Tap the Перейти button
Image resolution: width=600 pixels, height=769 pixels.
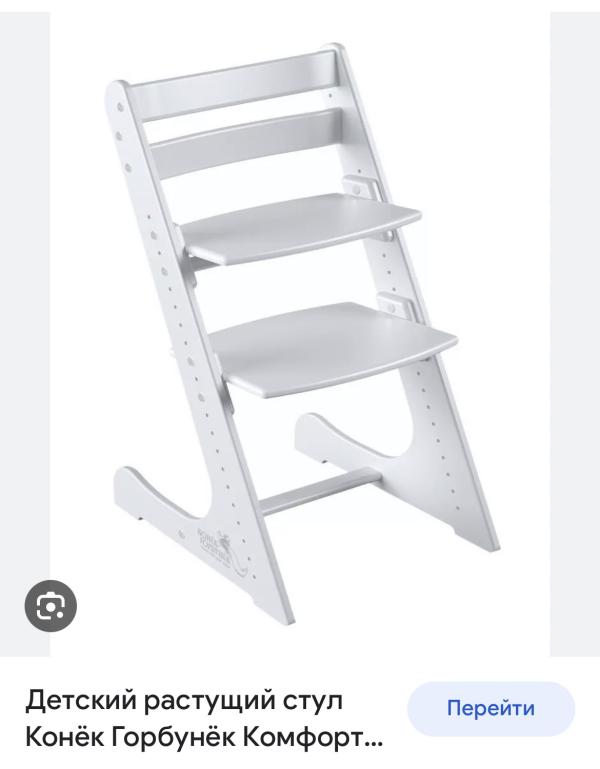[x=490, y=709]
